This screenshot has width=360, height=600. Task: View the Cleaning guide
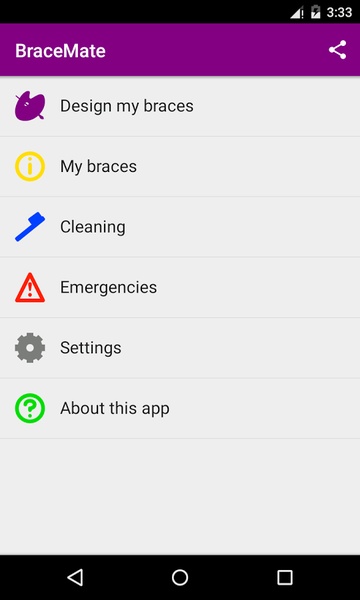coord(180,227)
